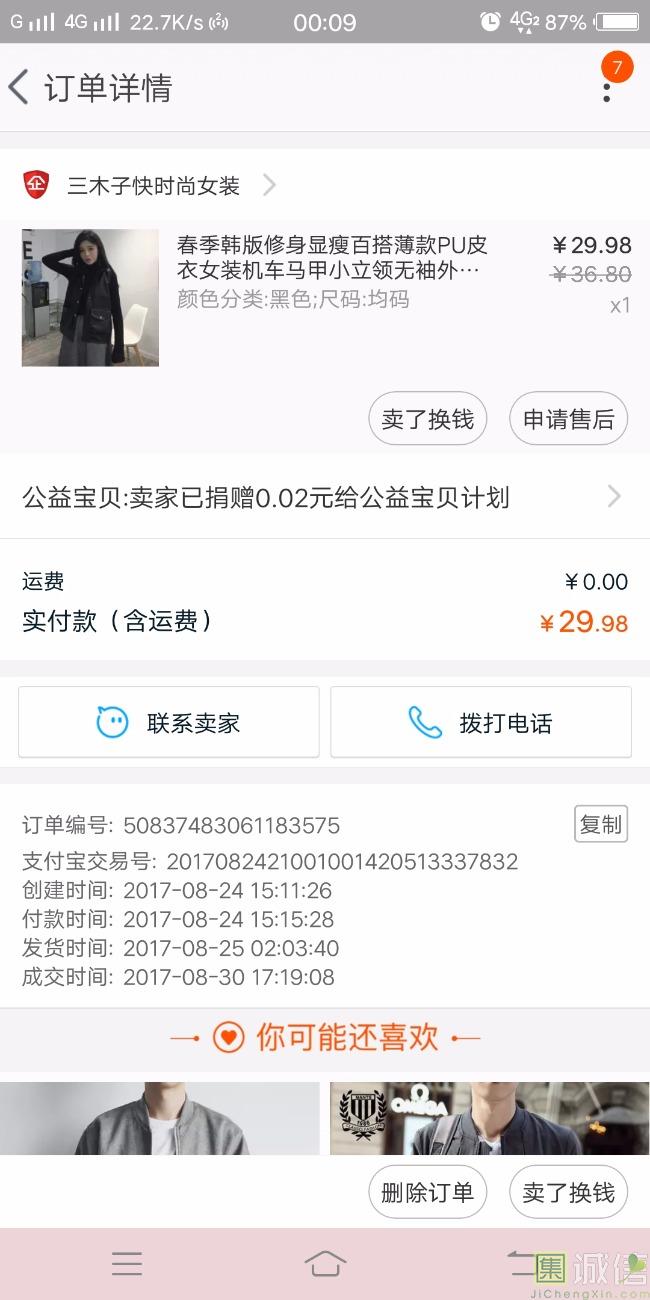Open the recommended dark bomber jacket item
The image size is (650, 1300).
click(x=489, y=1118)
